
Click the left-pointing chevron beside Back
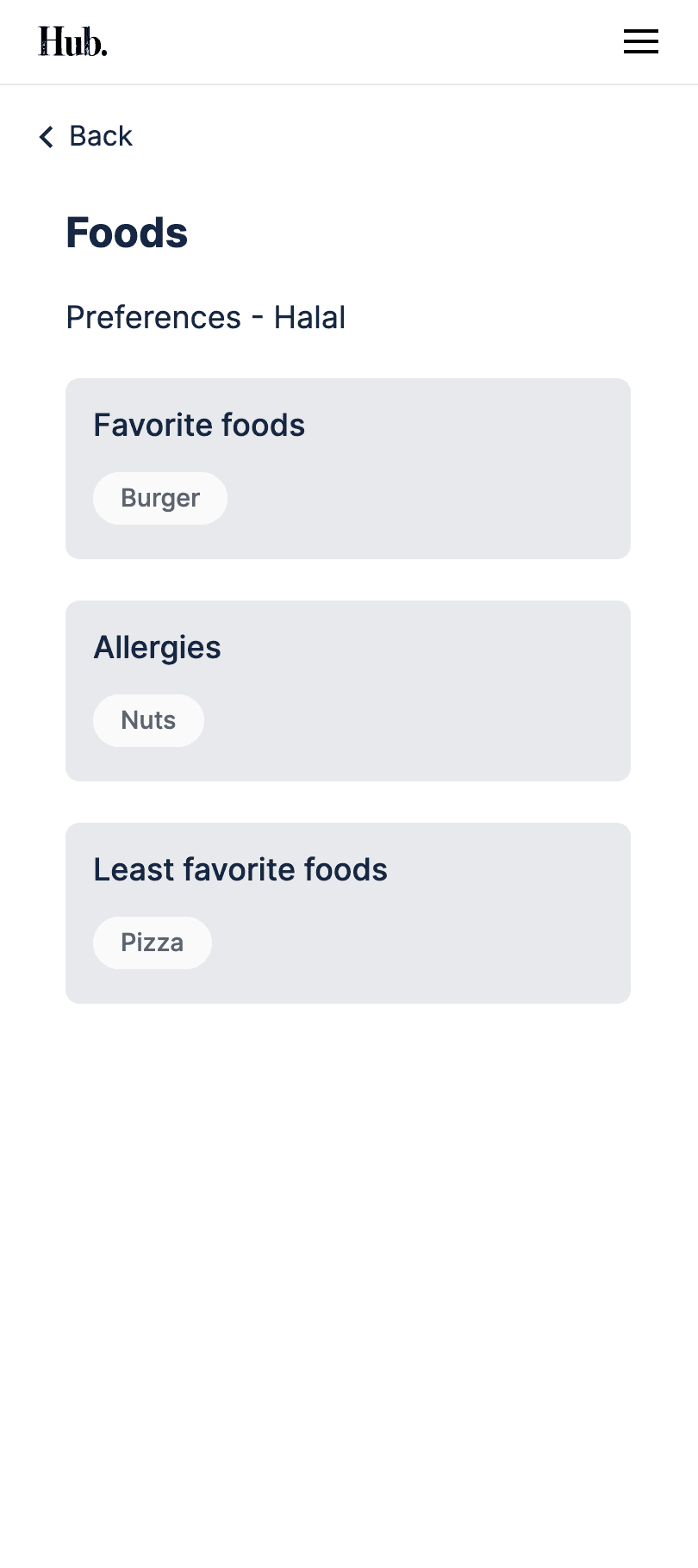pos(45,137)
